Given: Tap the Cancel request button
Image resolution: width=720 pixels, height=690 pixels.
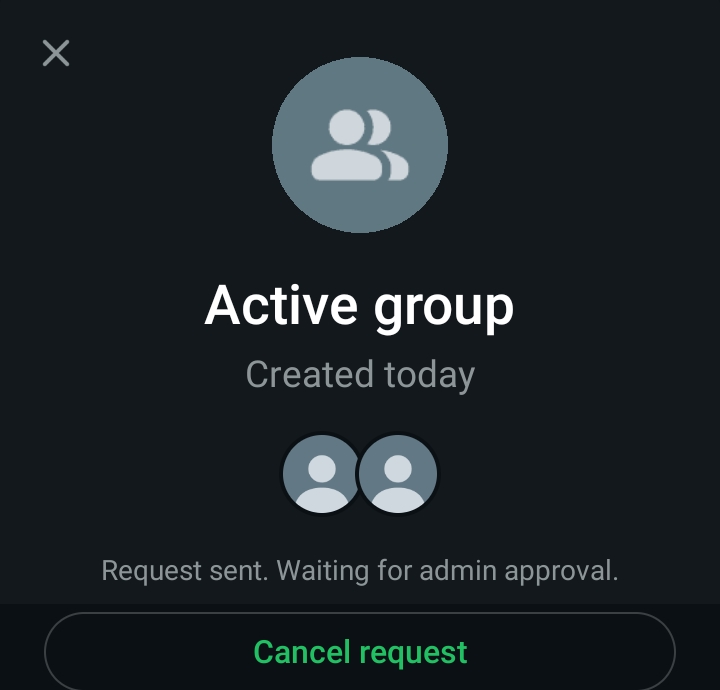Looking at the screenshot, I should pyautogui.click(x=360, y=652).
